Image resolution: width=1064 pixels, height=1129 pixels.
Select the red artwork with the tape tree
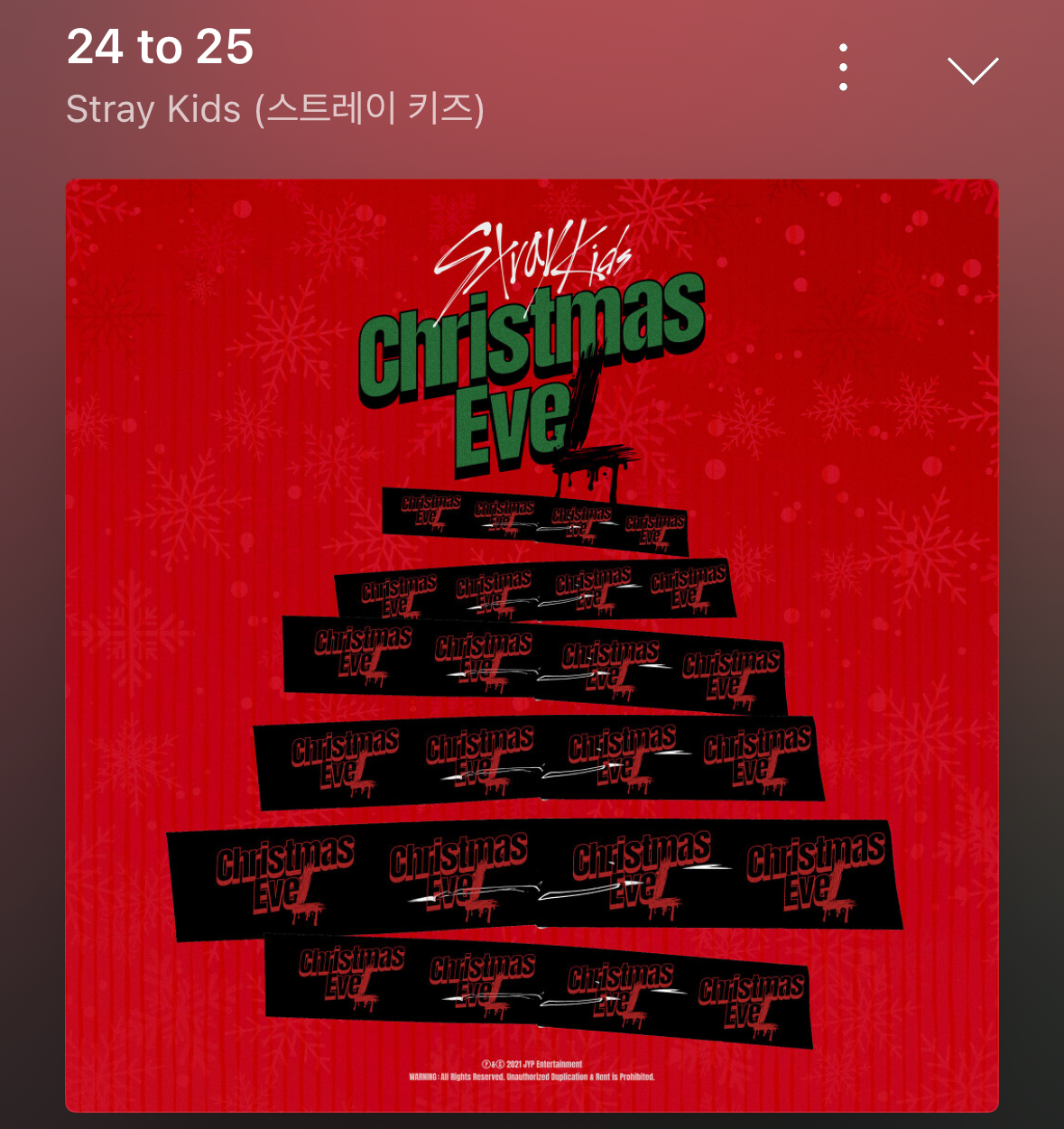[x=532, y=650]
